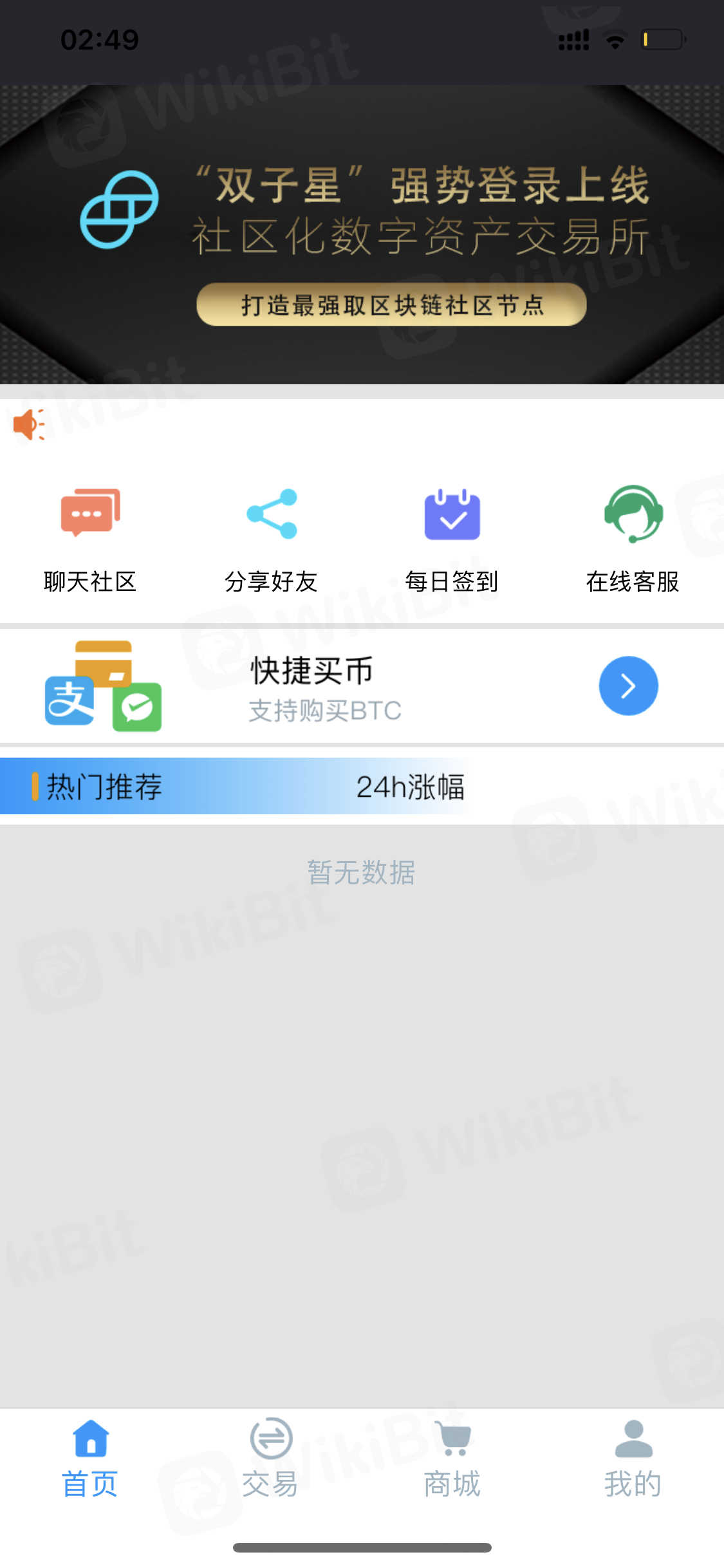This screenshot has width=724, height=1568.
Task: Go to the 首页 home tab
Action: click(x=90, y=1459)
